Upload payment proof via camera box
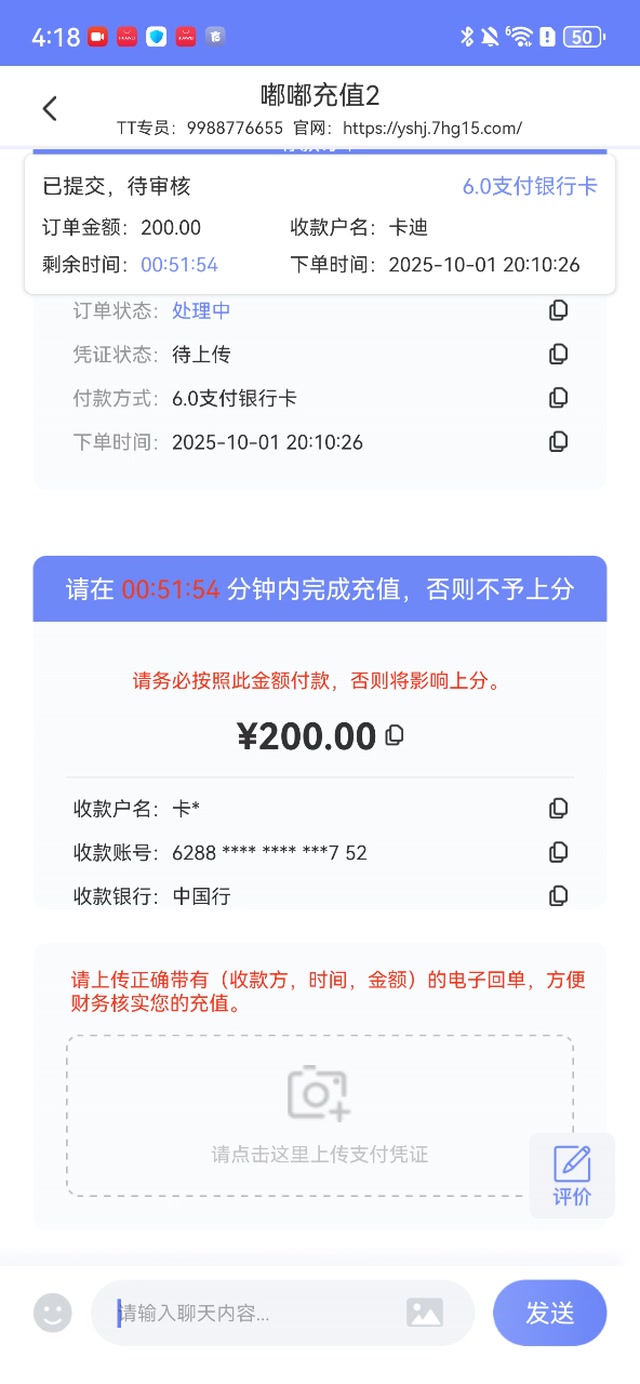Screen dimensions: 640x1384 coord(319,1115)
